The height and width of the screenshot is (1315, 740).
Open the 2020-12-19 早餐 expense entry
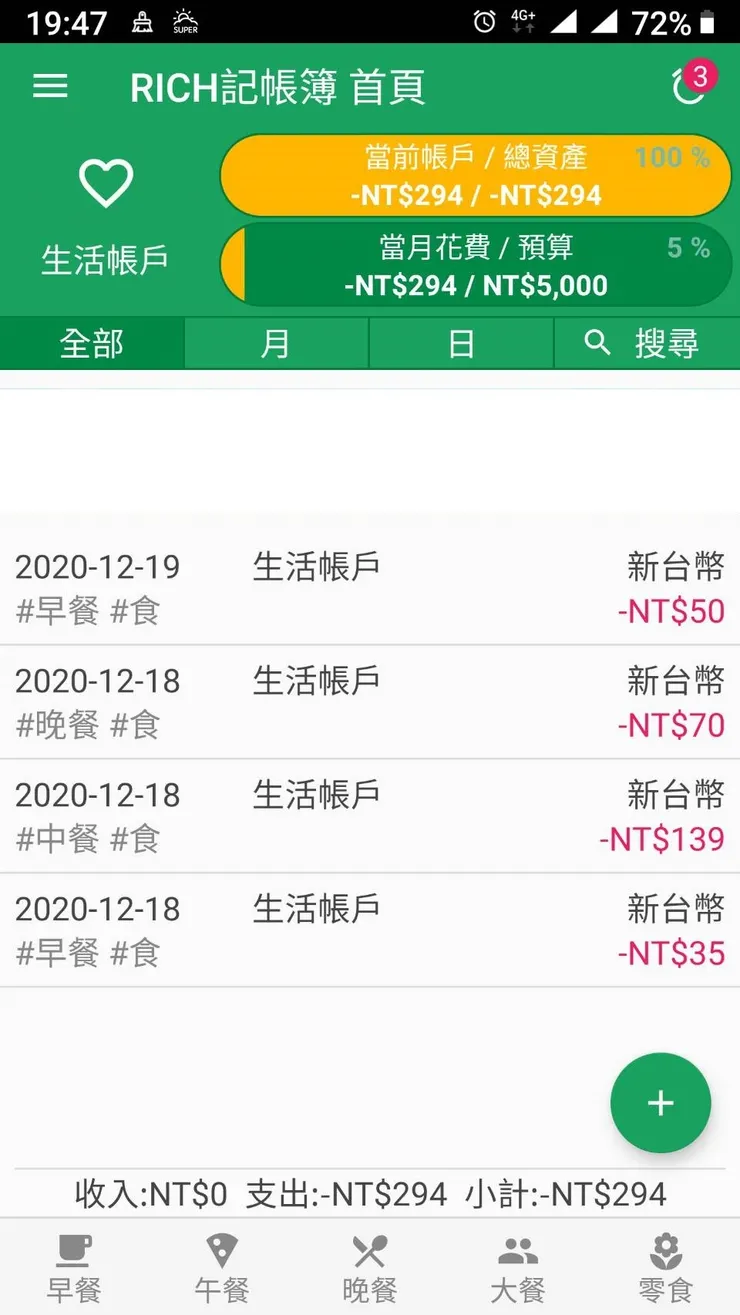[x=370, y=585]
